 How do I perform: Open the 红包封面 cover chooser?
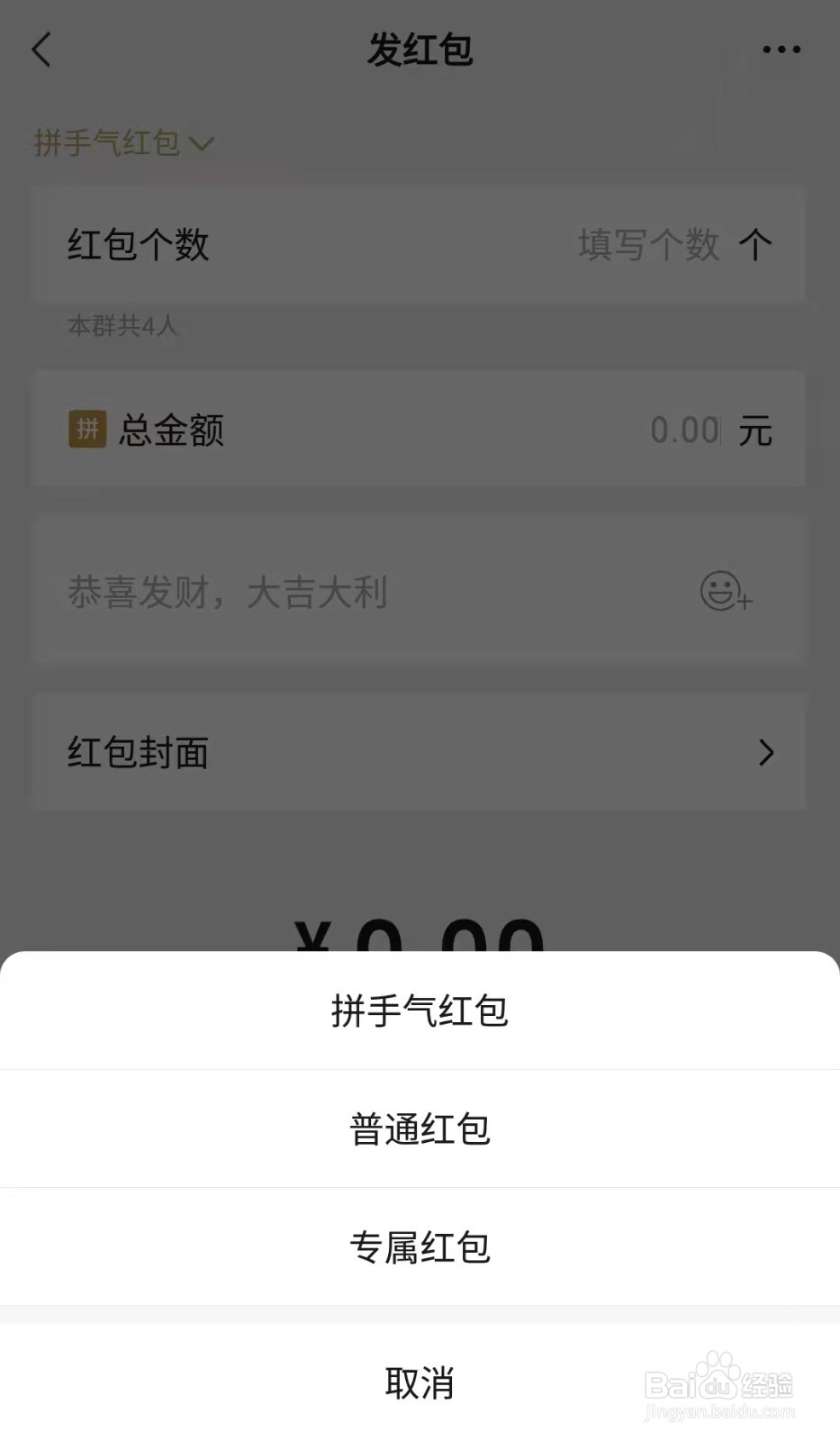point(420,752)
